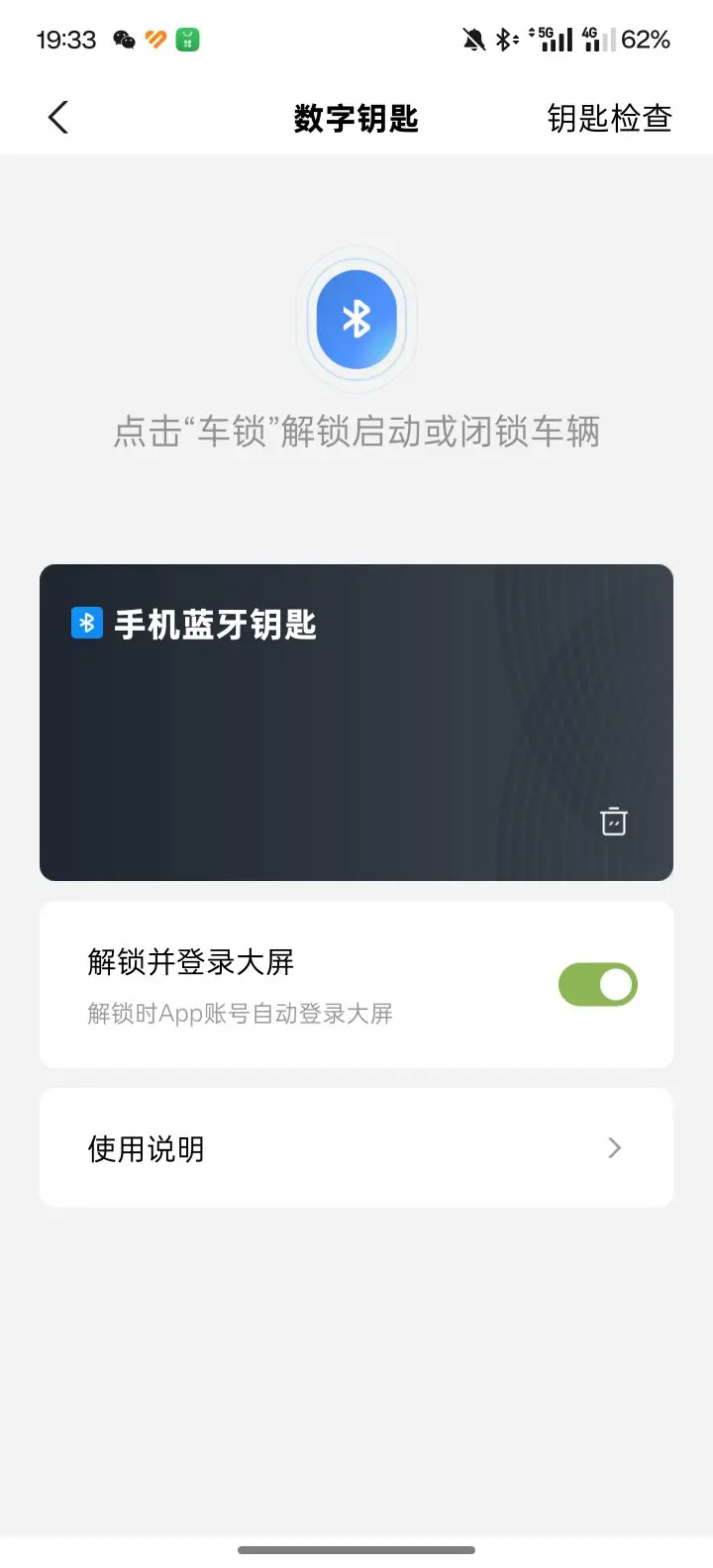Viewport: 713px width, 1568px height.
Task: Delete the 手机蓝牙钥匙 with the trash icon
Action: click(614, 822)
